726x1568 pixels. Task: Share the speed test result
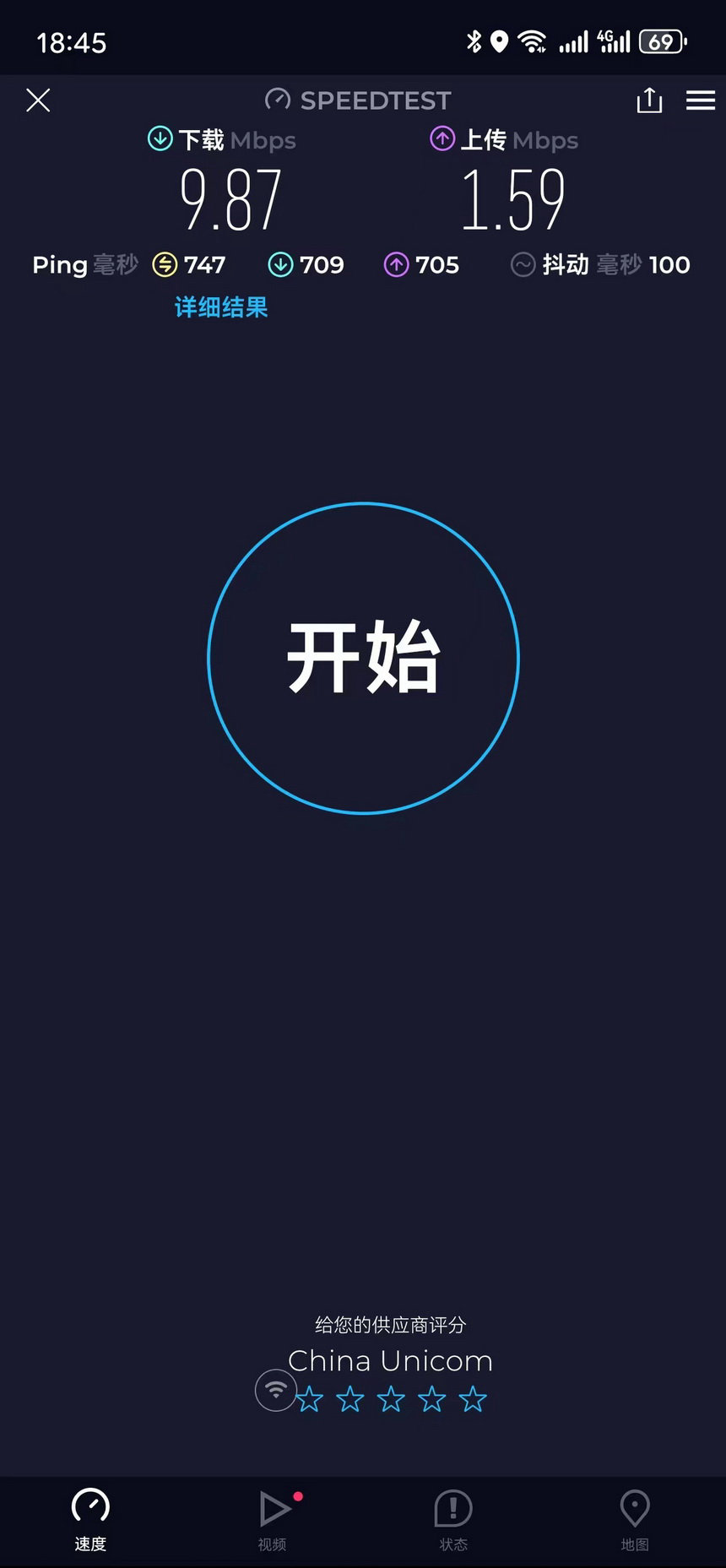649,100
